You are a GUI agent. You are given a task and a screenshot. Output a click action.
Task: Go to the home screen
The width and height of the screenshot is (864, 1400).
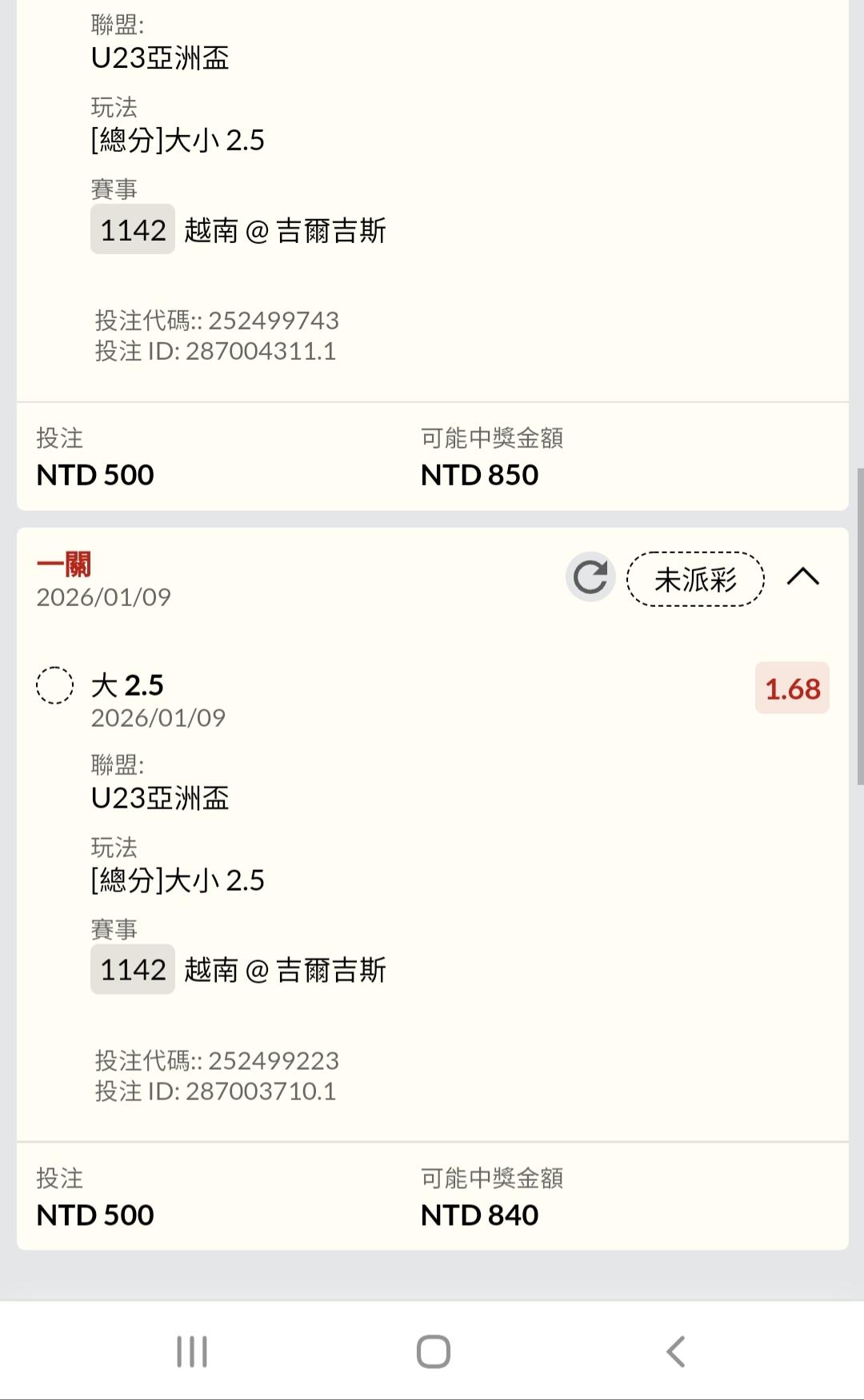[434, 1352]
